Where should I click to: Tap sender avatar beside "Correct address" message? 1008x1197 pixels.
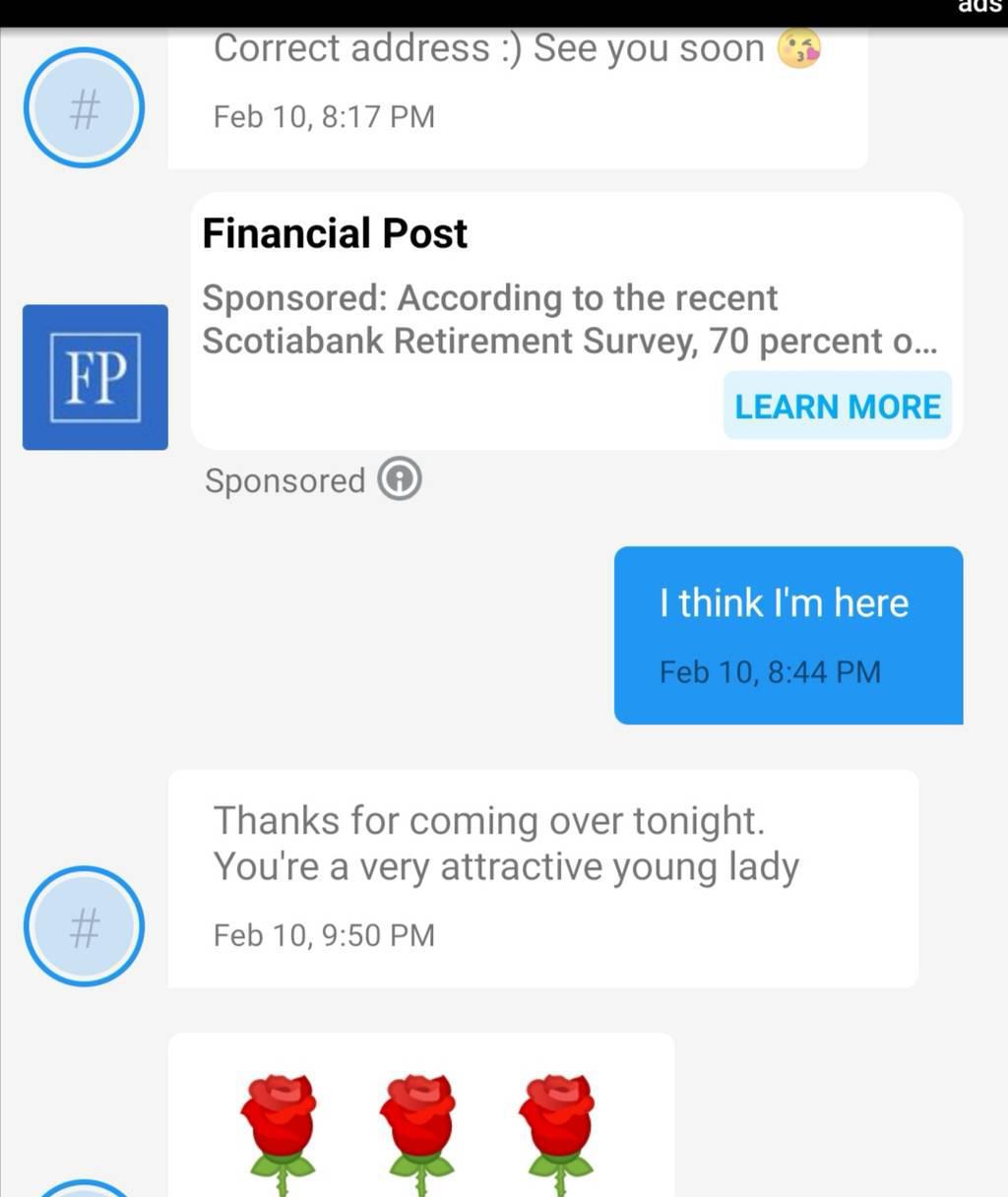(85, 107)
